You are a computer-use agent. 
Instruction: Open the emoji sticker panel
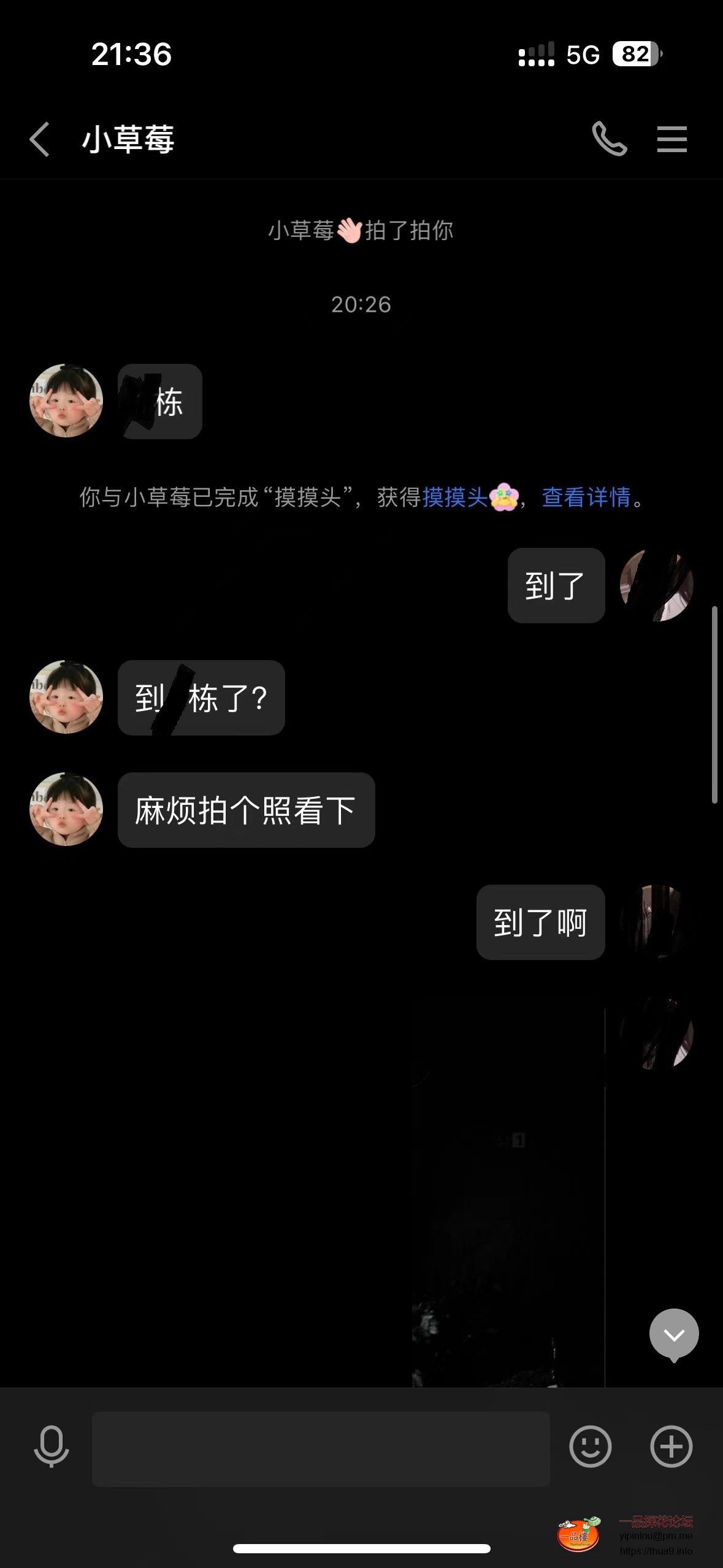[590, 1447]
